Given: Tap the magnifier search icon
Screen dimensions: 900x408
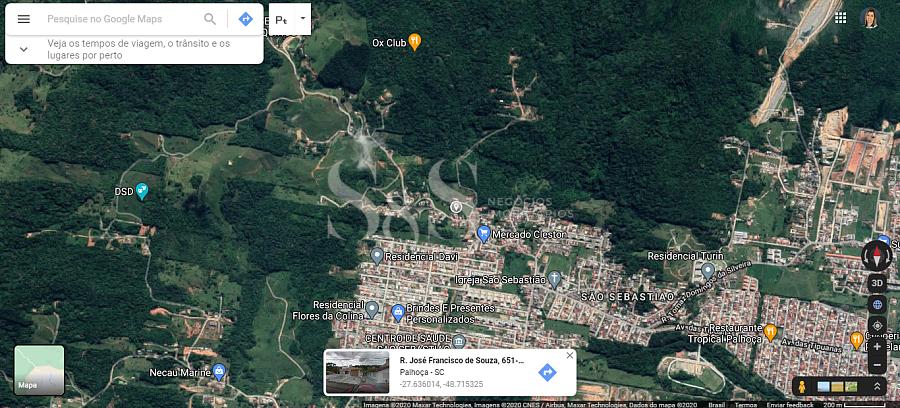Looking at the screenshot, I should (x=210, y=19).
